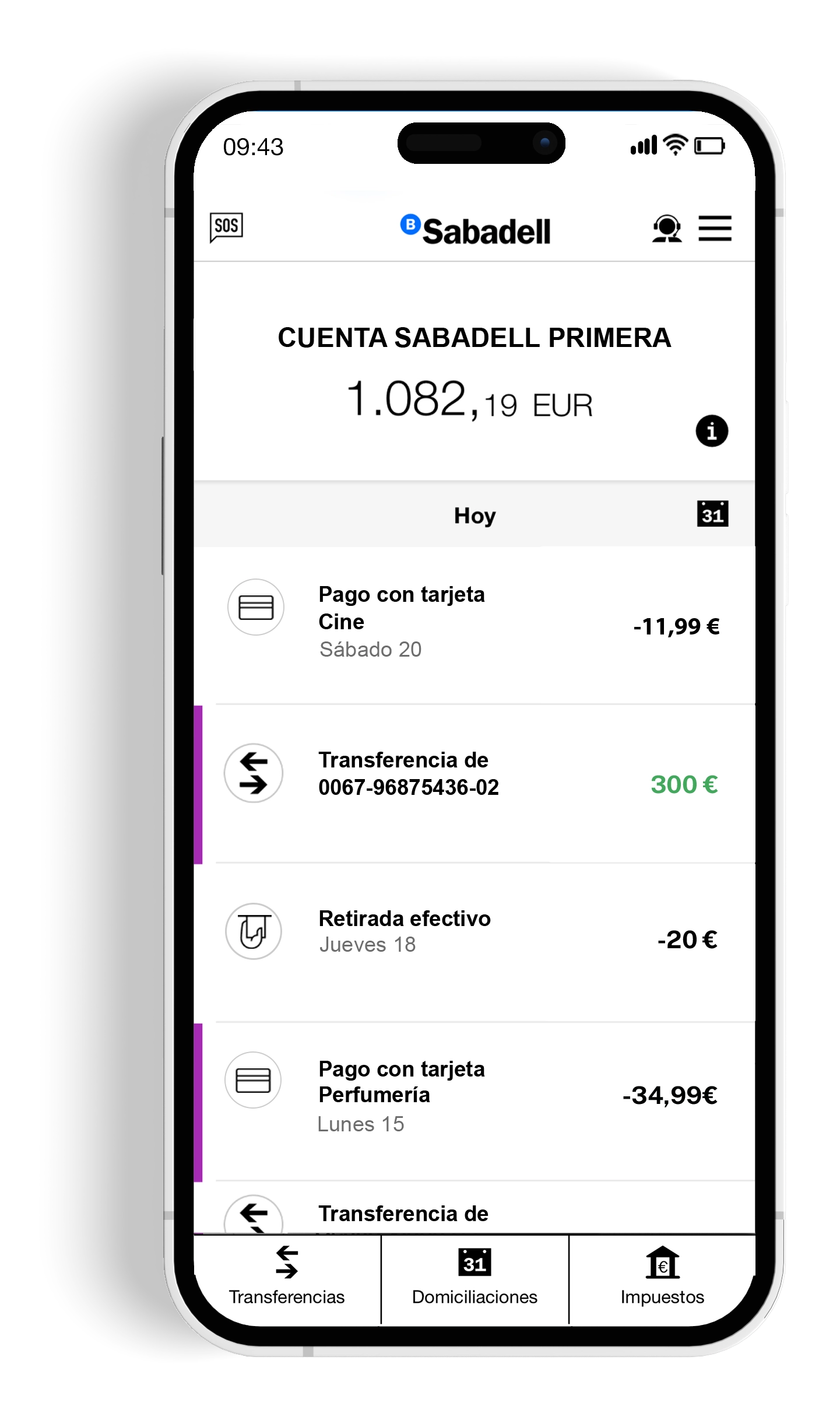Image resolution: width=840 pixels, height=1413 pixels.
Task: Open the SOS help icon
Action: coord(226,226)
